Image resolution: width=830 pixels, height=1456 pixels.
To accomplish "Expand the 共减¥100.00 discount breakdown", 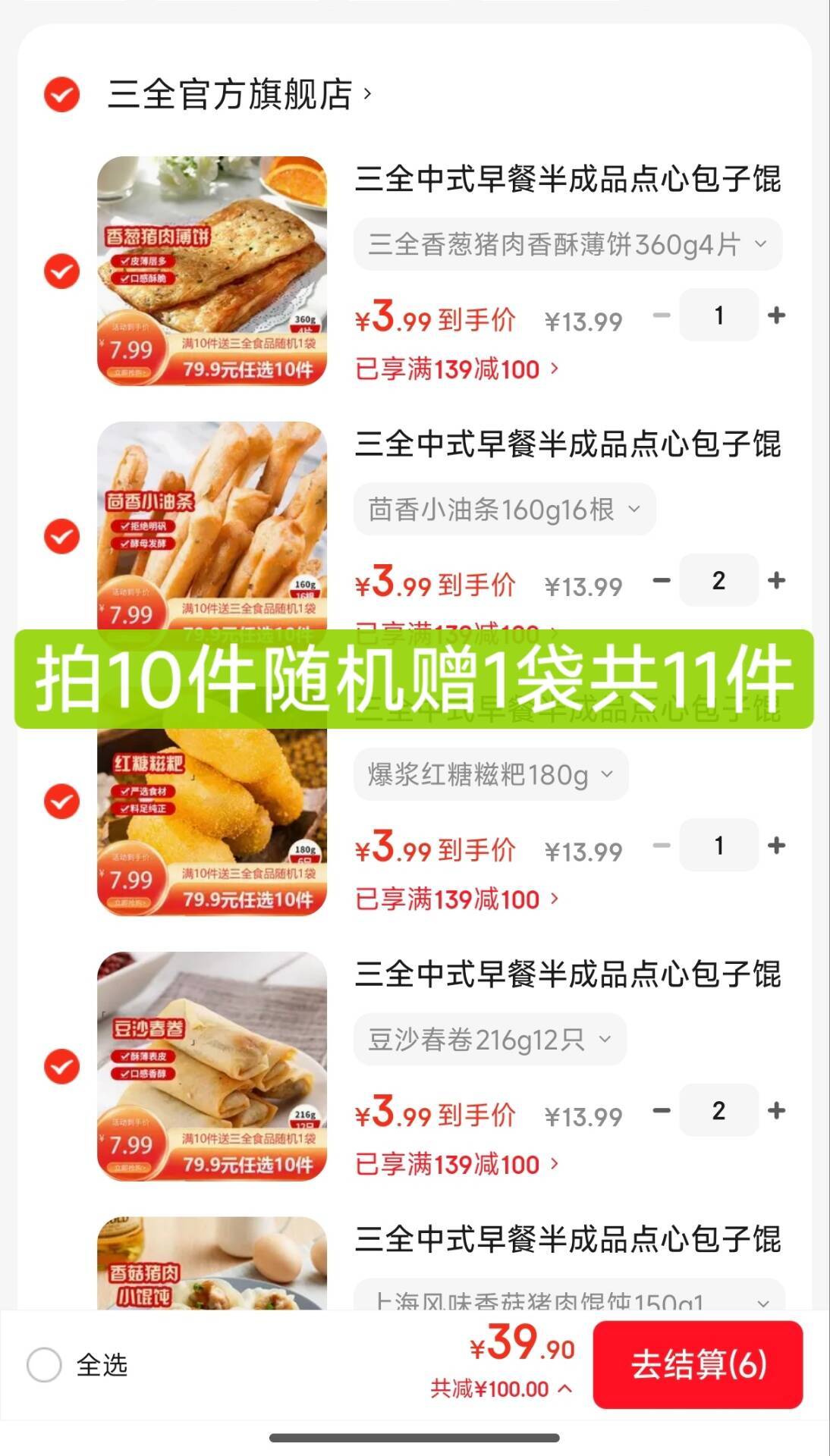I will 501,1389.
